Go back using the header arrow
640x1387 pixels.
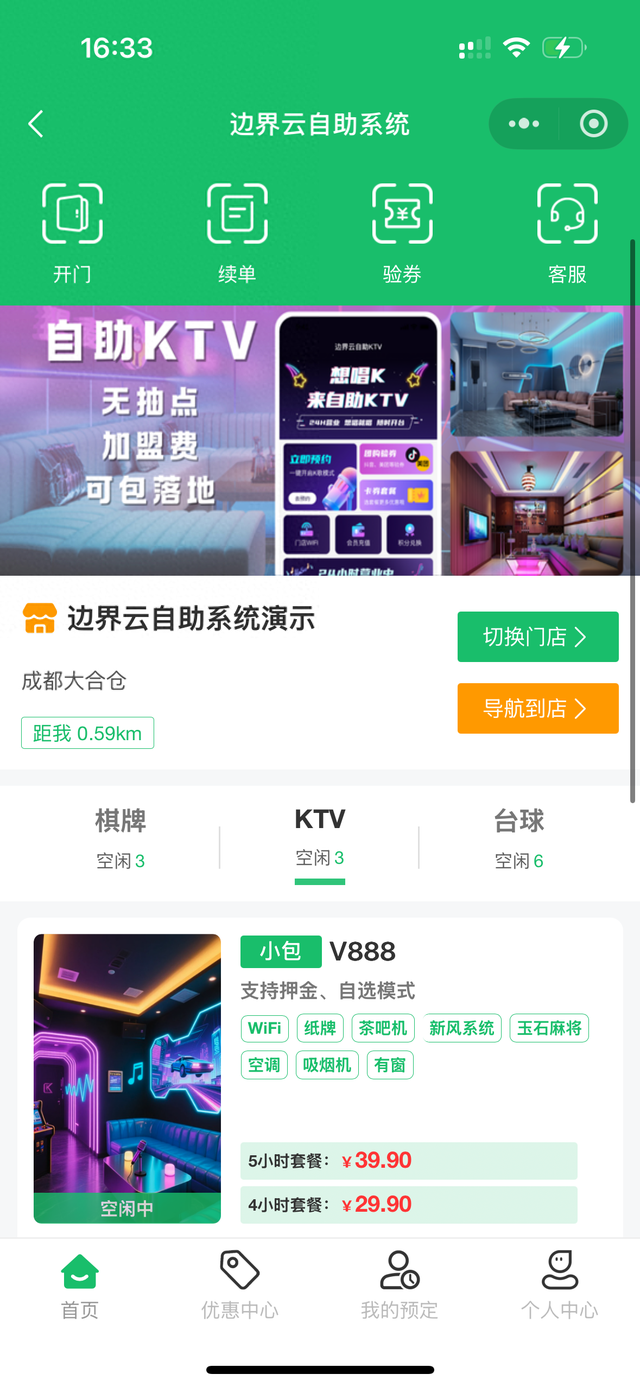(x=36, y=124)
